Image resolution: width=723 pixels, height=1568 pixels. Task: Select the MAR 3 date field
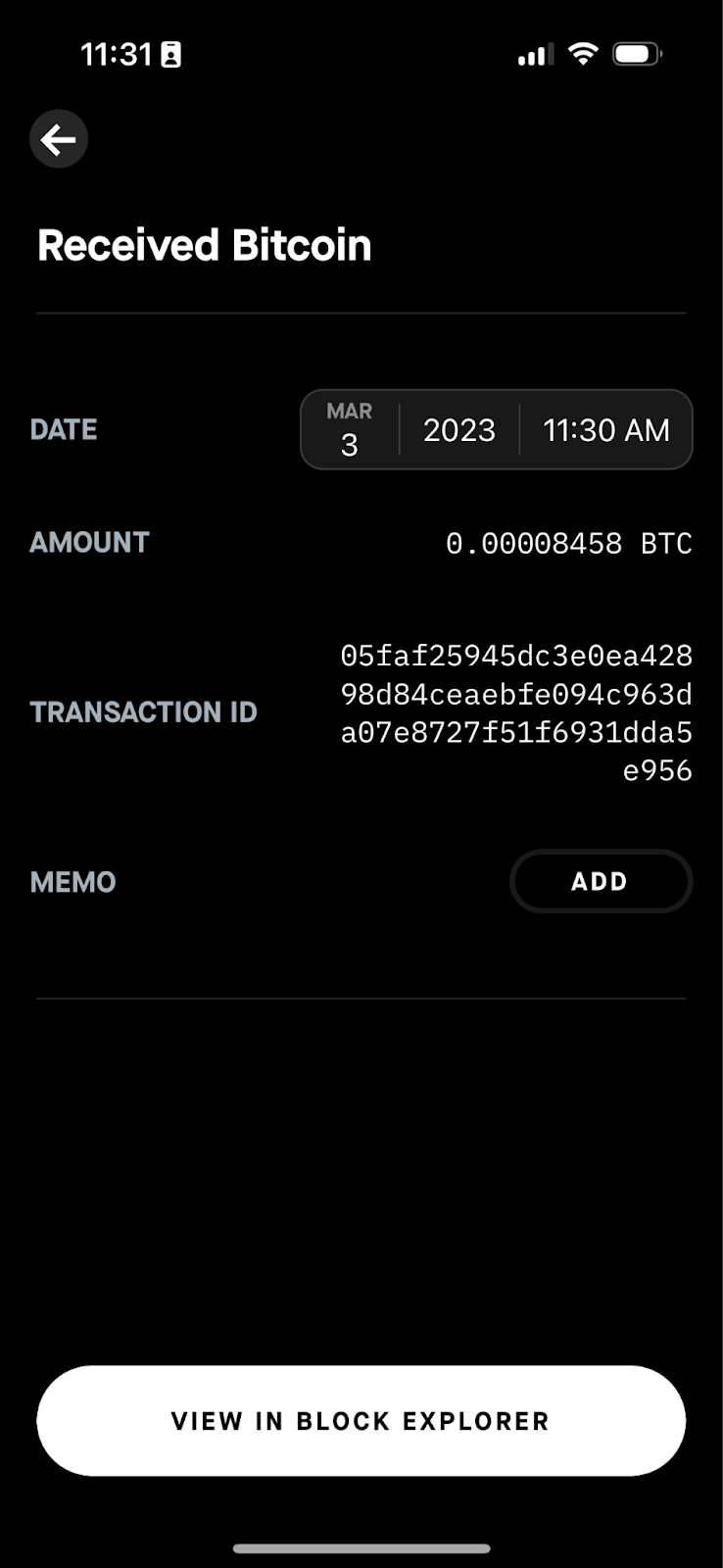350,429
